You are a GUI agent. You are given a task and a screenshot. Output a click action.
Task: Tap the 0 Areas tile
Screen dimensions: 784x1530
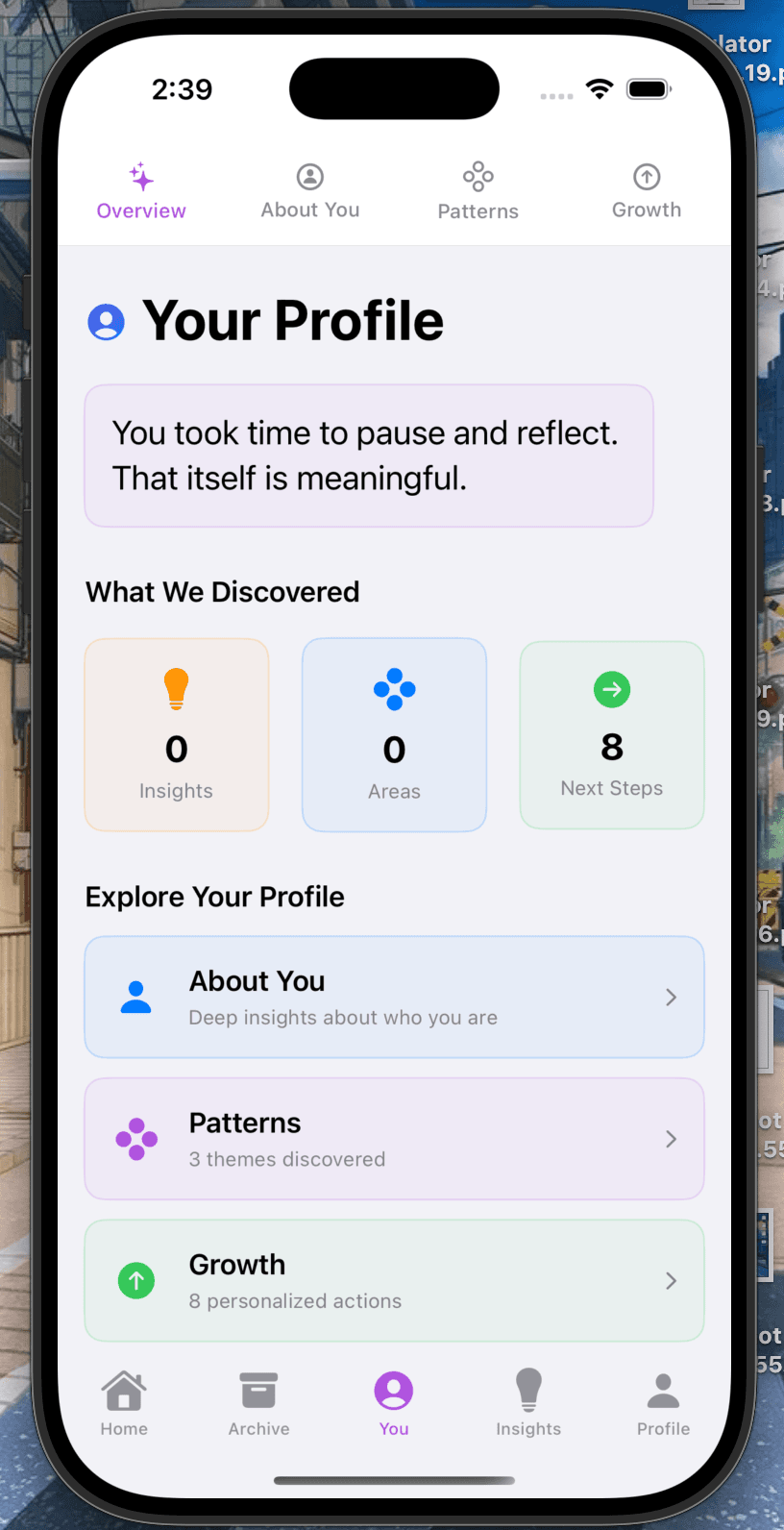pyautogui.click(x=394, y=735)
